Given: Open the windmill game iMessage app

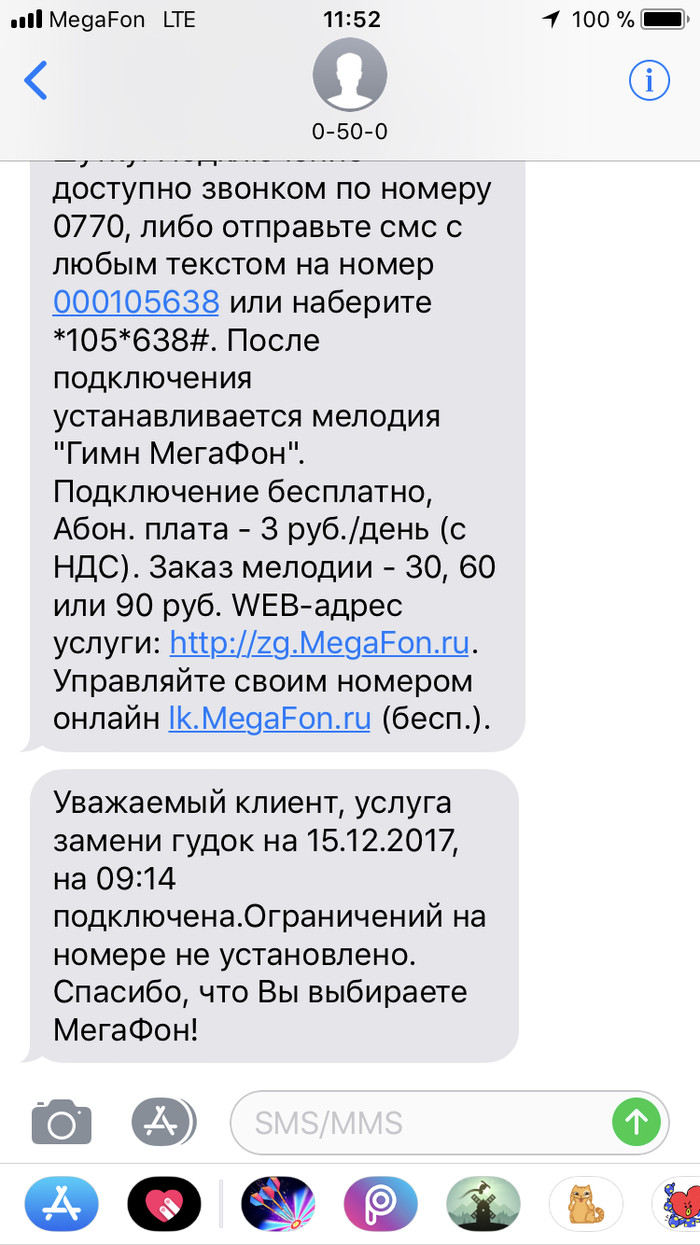Looking at the screenshot, I should (483, 1204).
